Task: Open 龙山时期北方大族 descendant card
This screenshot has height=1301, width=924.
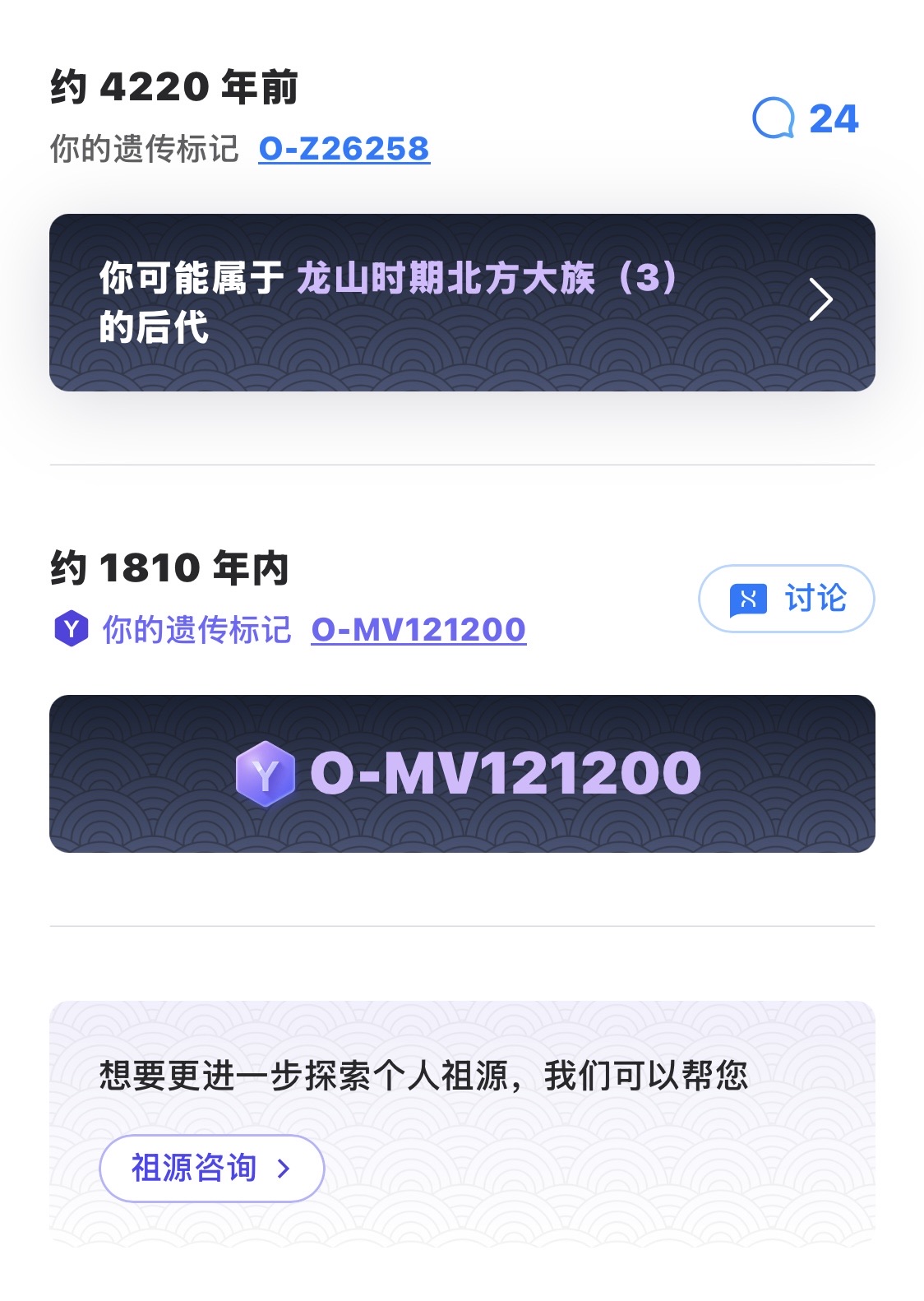Action: tap(462, 302)
